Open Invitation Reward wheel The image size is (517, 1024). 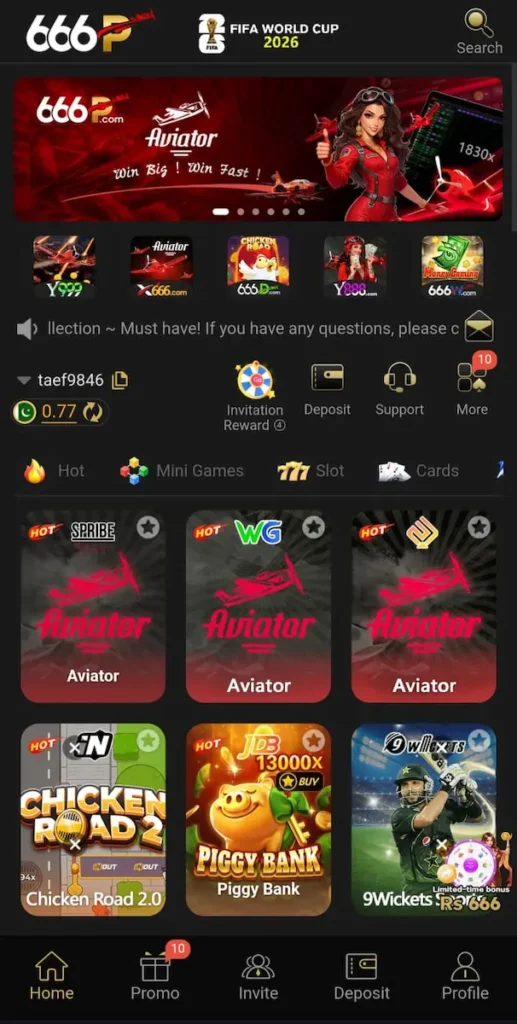click(255, 380)
